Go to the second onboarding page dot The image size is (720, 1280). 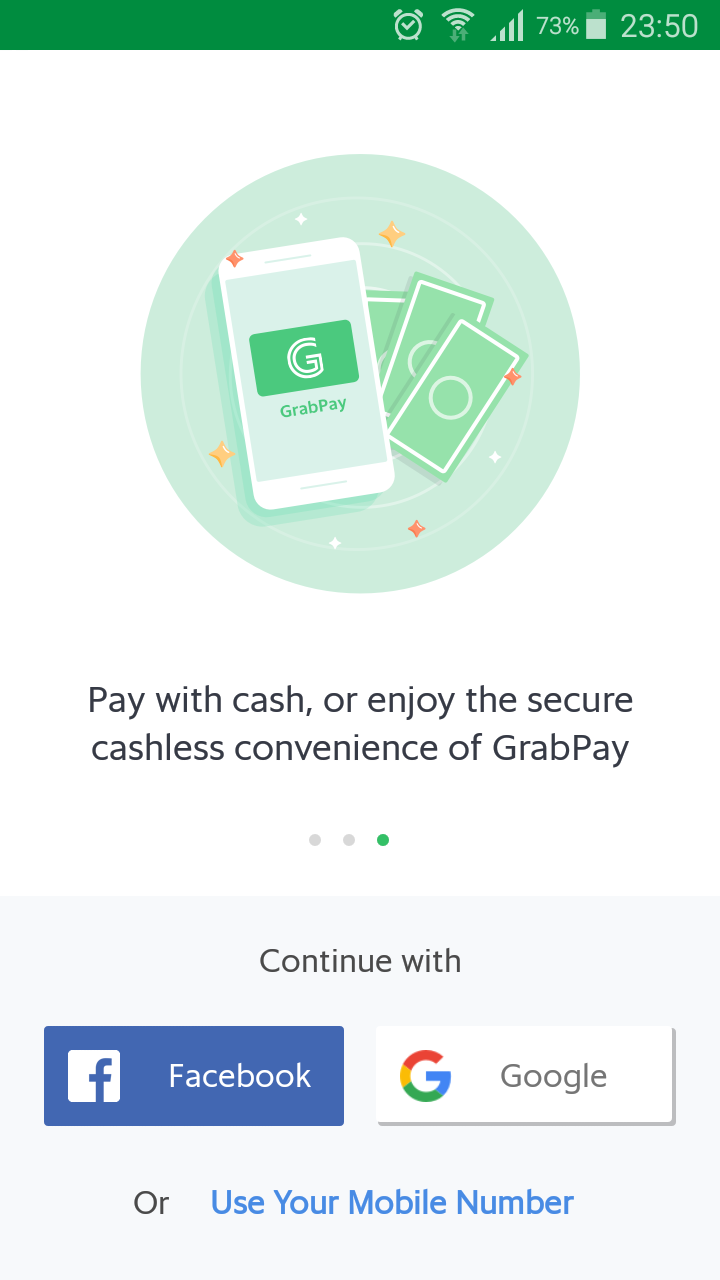tap(349, 840)
